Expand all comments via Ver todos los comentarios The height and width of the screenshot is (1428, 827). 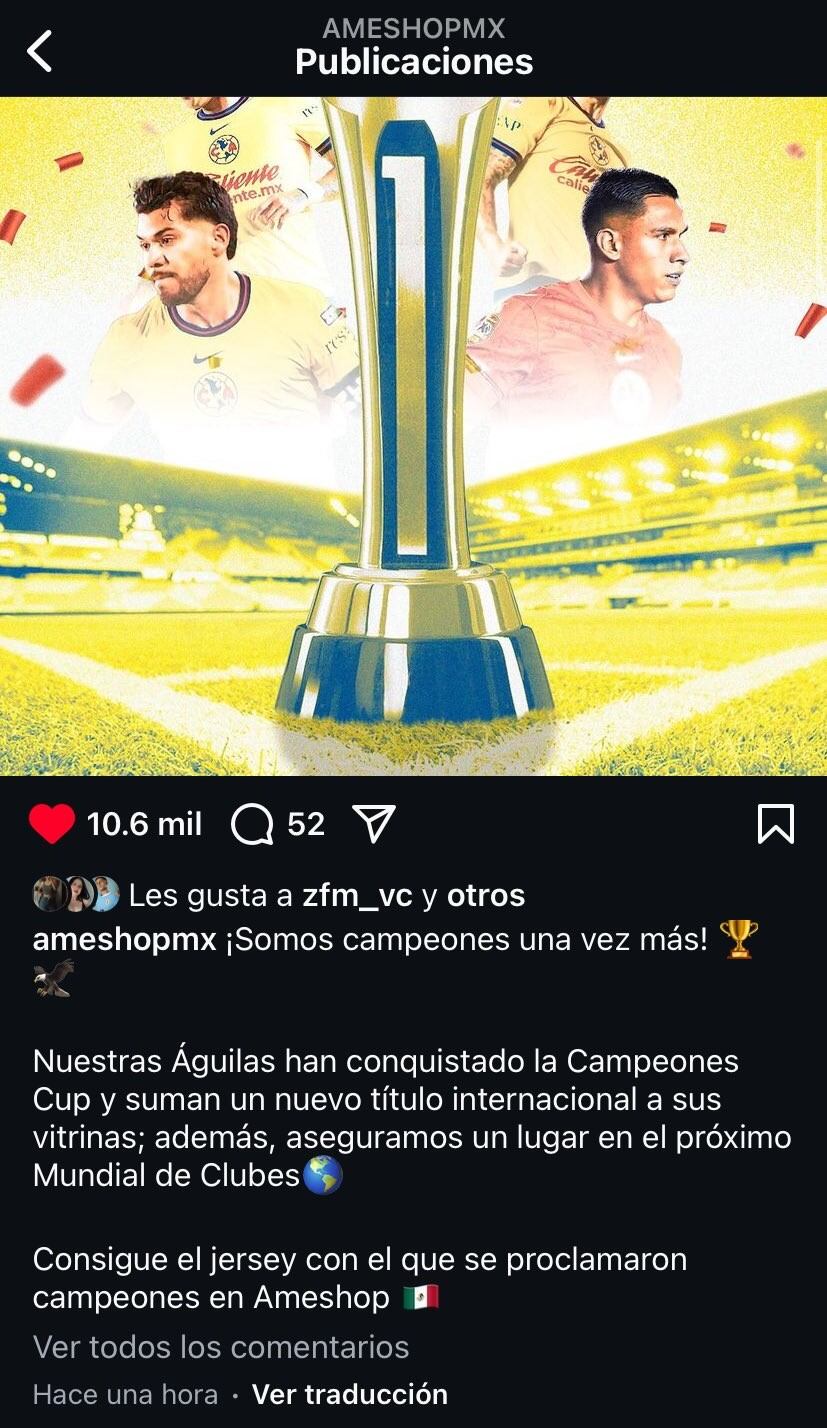(x=220, y=1347)
